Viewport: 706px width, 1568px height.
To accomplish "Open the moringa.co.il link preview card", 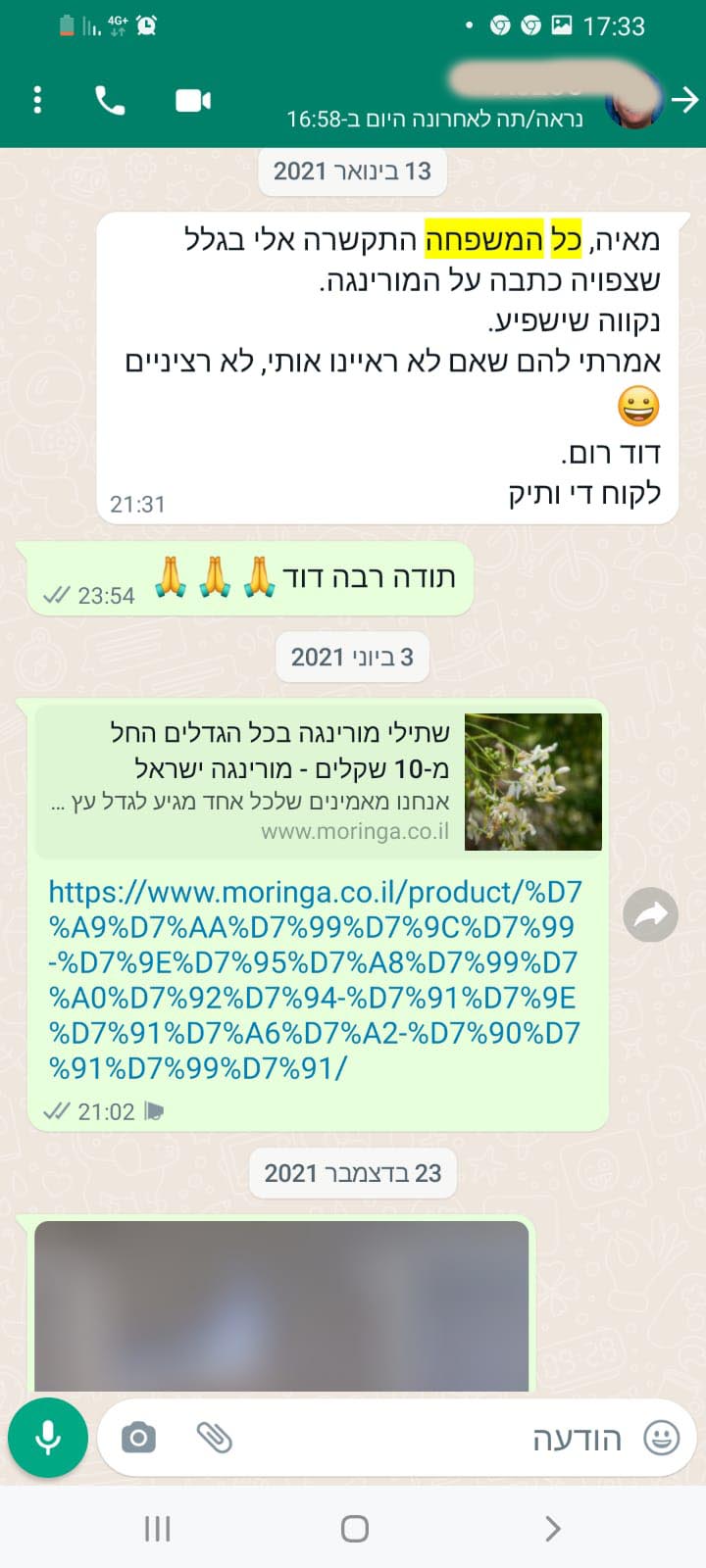I will [319, 781].
